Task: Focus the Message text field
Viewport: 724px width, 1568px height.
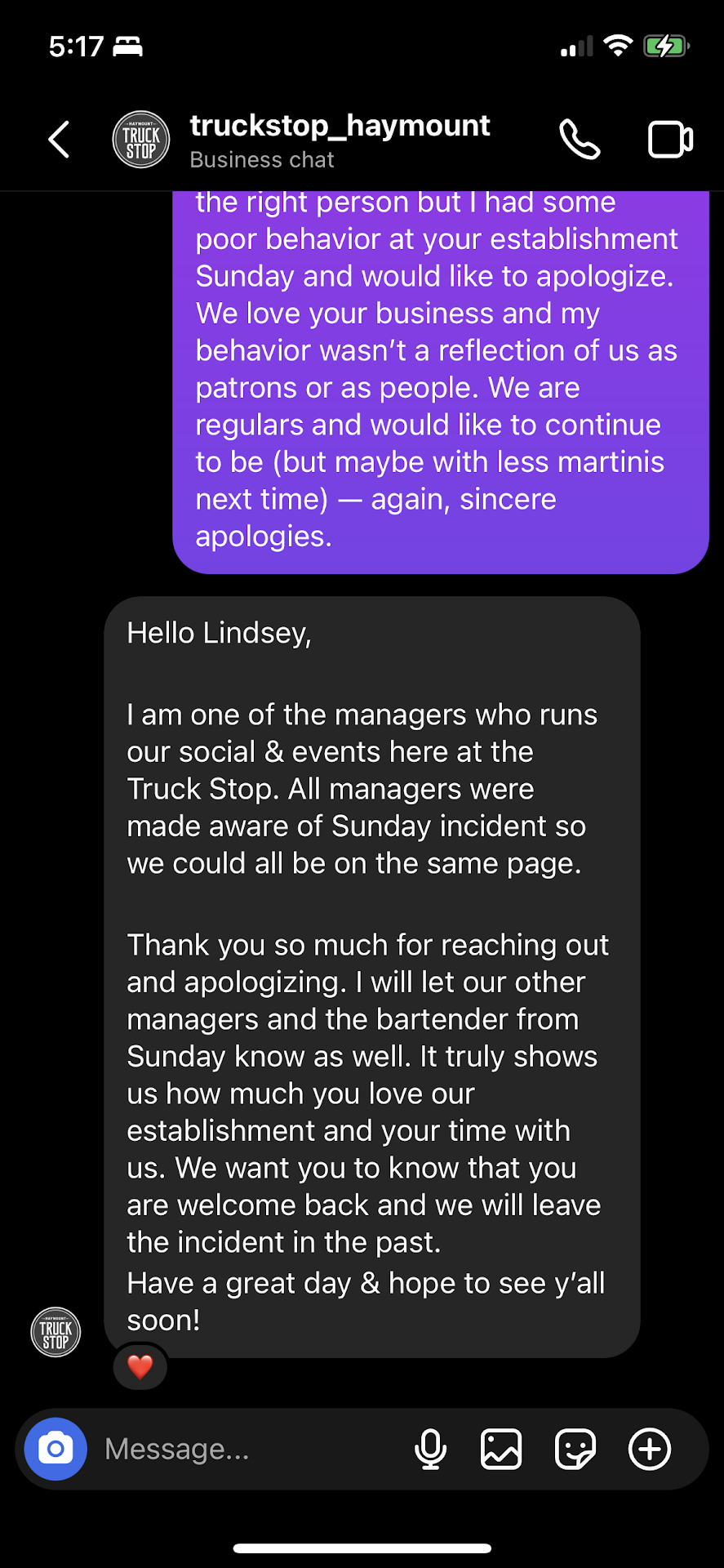Action: tap(245, 1449)
